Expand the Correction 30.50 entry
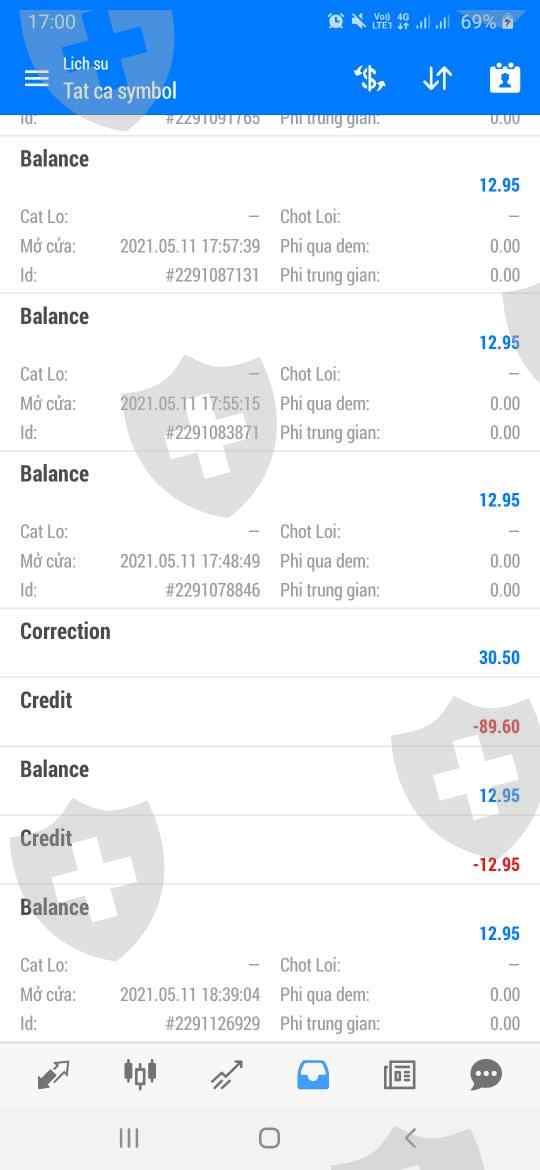 (270, 643)
